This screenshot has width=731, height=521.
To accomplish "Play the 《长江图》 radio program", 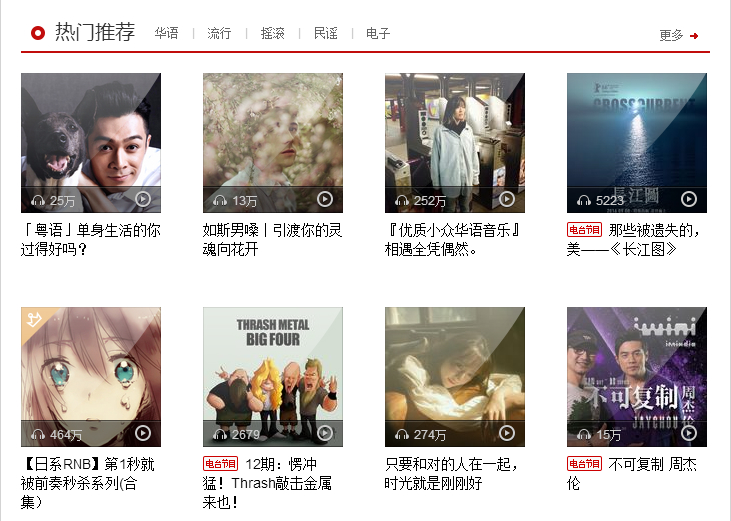I will pos(689,200).
